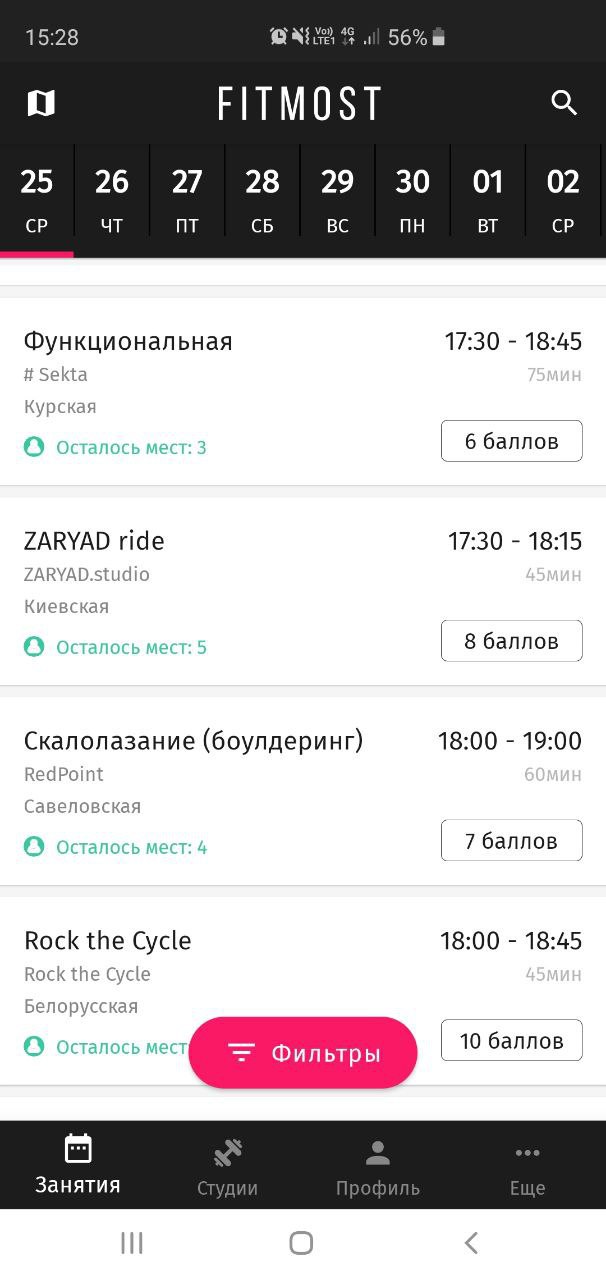Switch to the Профиль tab
606x1280 pixels.
coord(378,1166)
